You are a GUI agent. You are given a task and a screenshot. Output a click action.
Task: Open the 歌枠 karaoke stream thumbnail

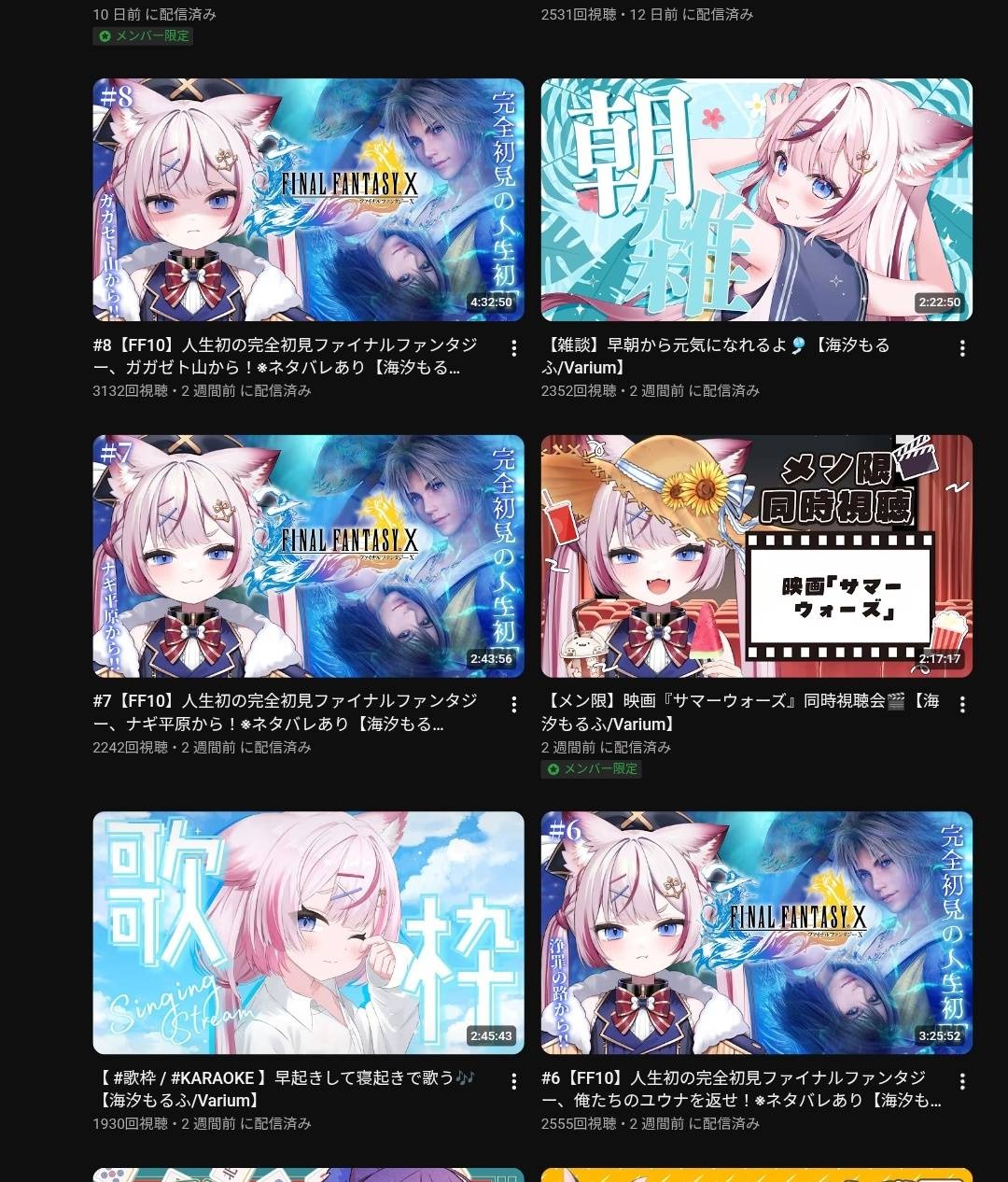click(308, 933)
